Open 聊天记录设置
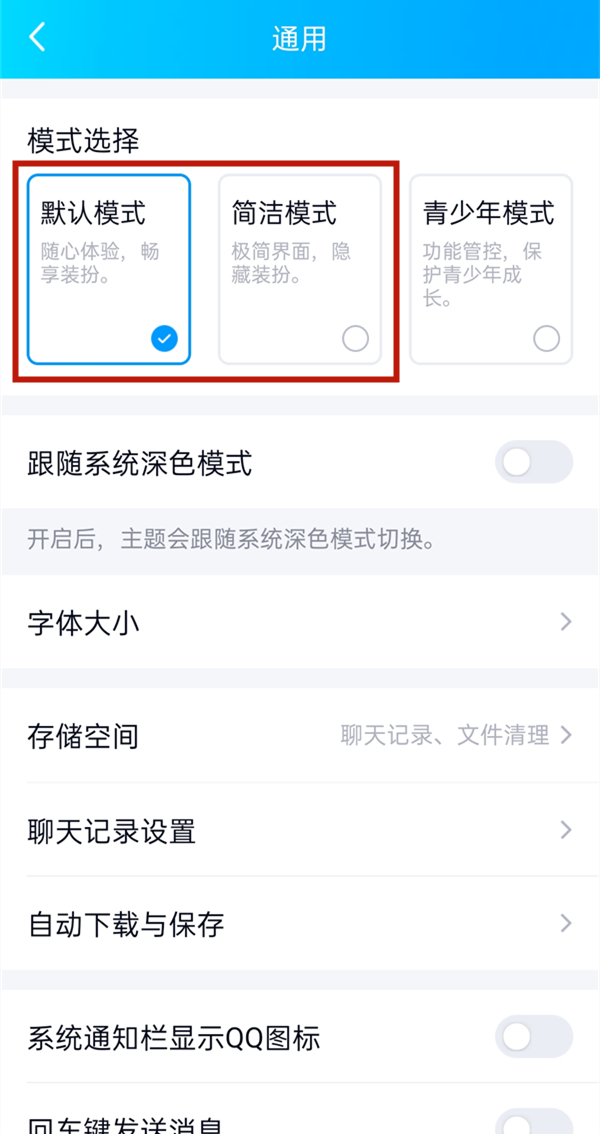 (x=300, y=830)
